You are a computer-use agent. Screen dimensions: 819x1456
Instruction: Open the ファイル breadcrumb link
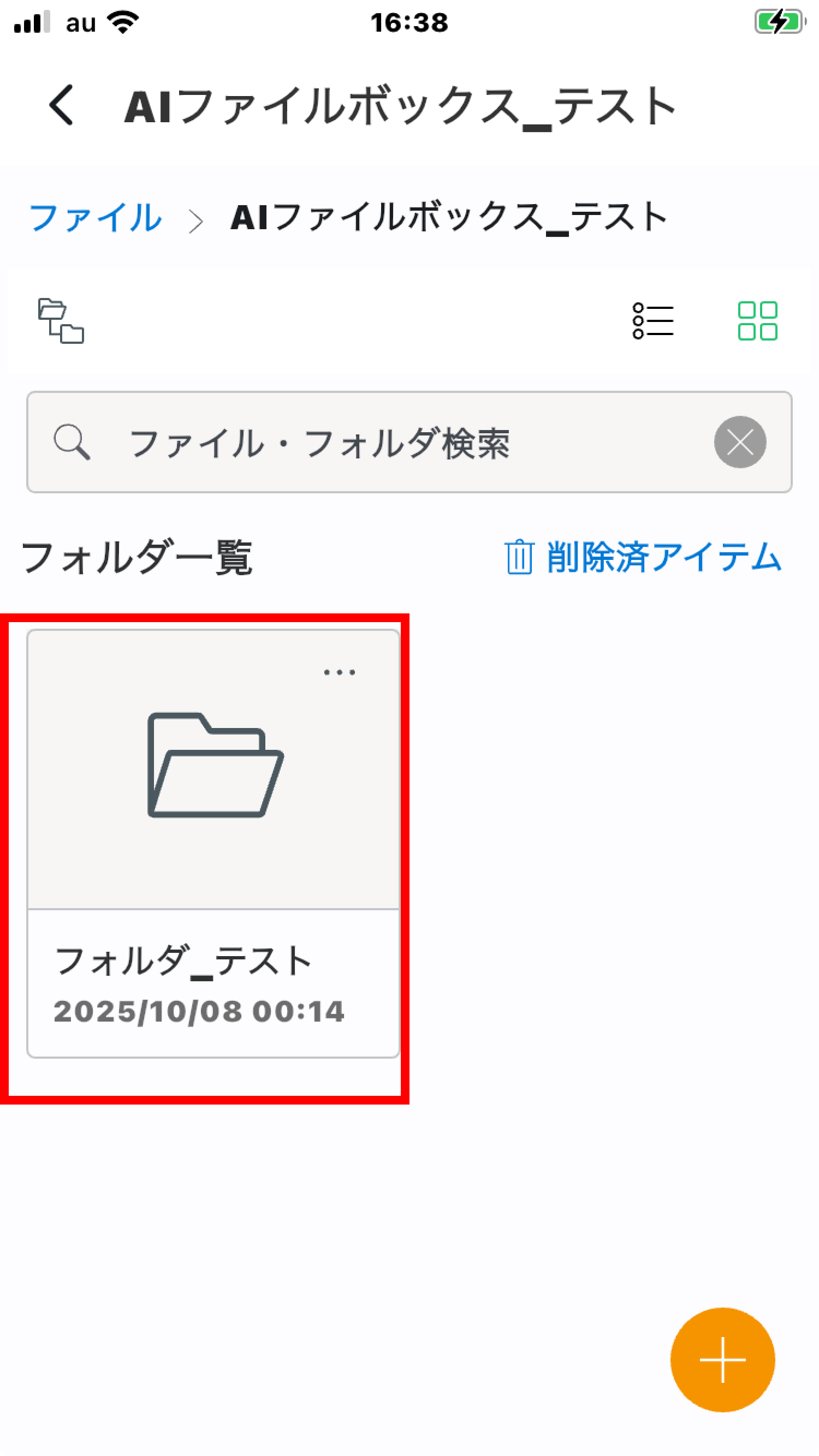[x=95, y=218]
